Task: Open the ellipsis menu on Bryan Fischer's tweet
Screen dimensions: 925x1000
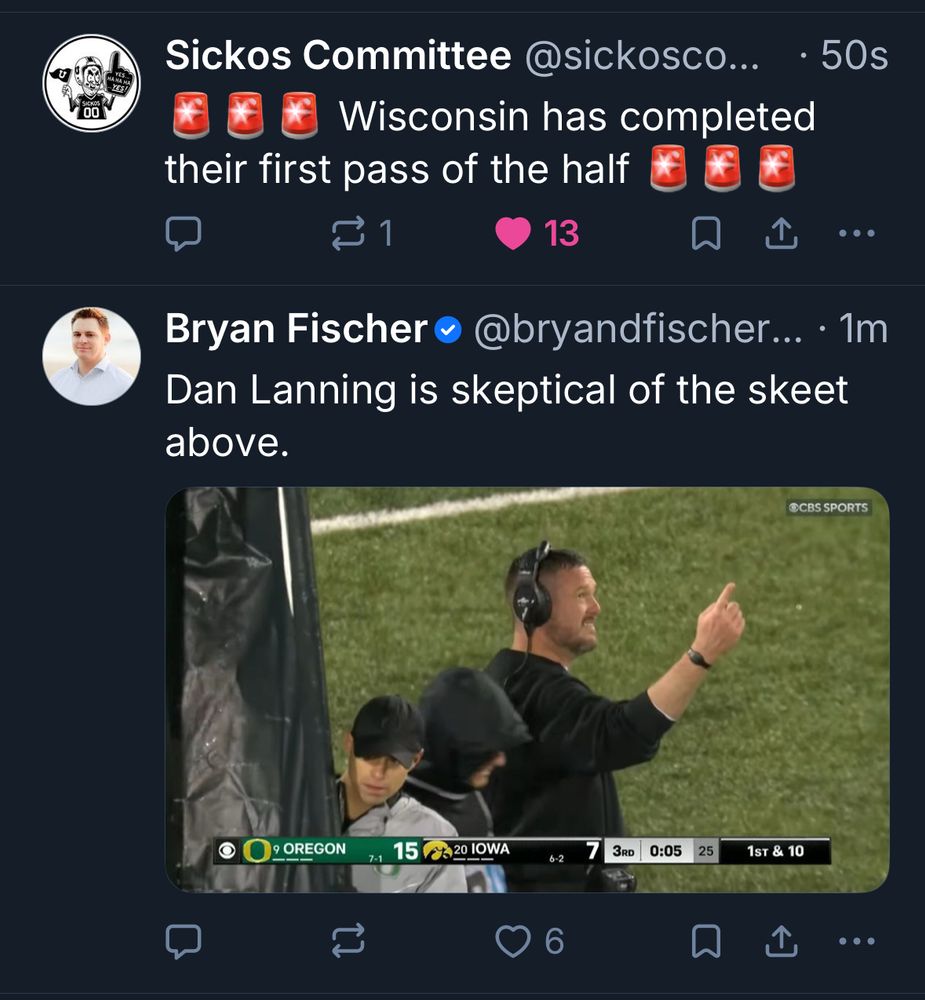Action: pos(858,941)
